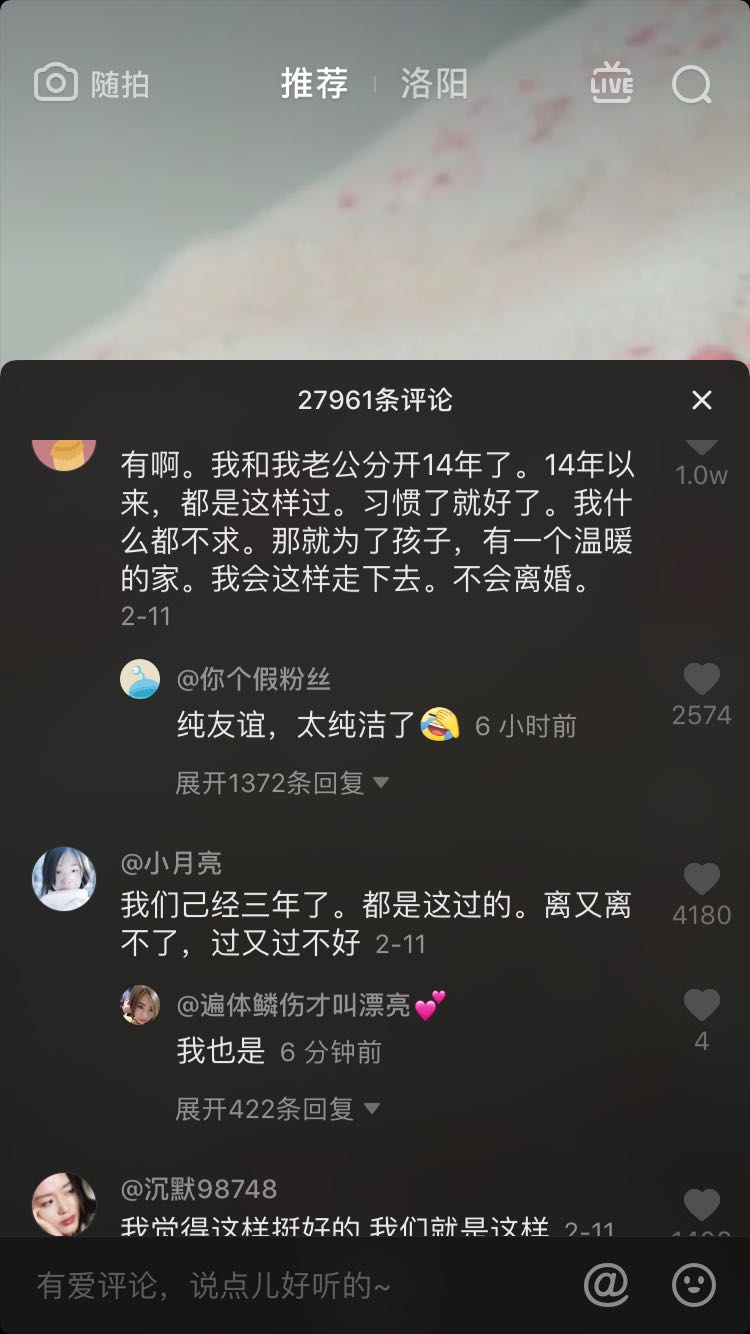Open the search icon
The image size is (750, 1334).
(x=691, y=84)
